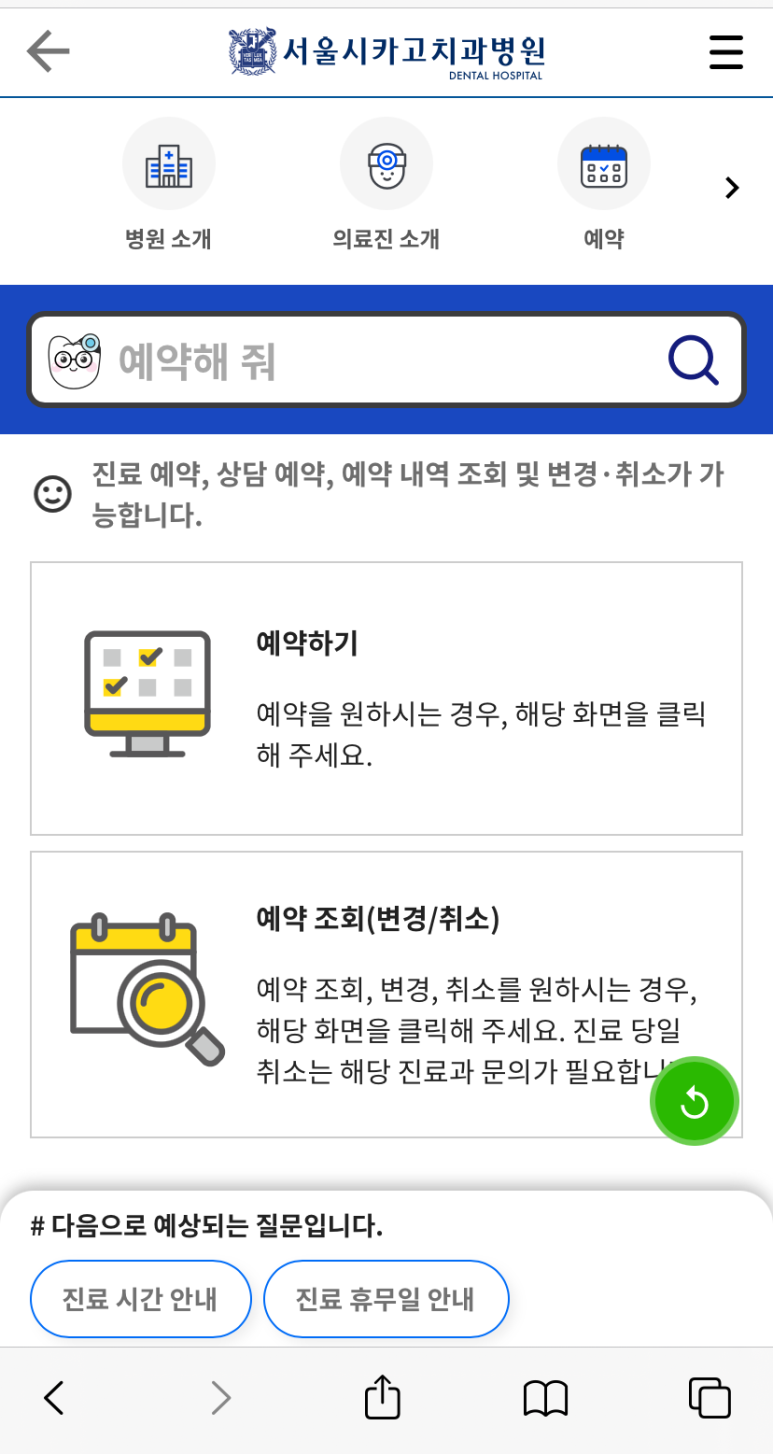Select the 예약 category icon
Screen dimensions: 773x1454
(603, 166)
